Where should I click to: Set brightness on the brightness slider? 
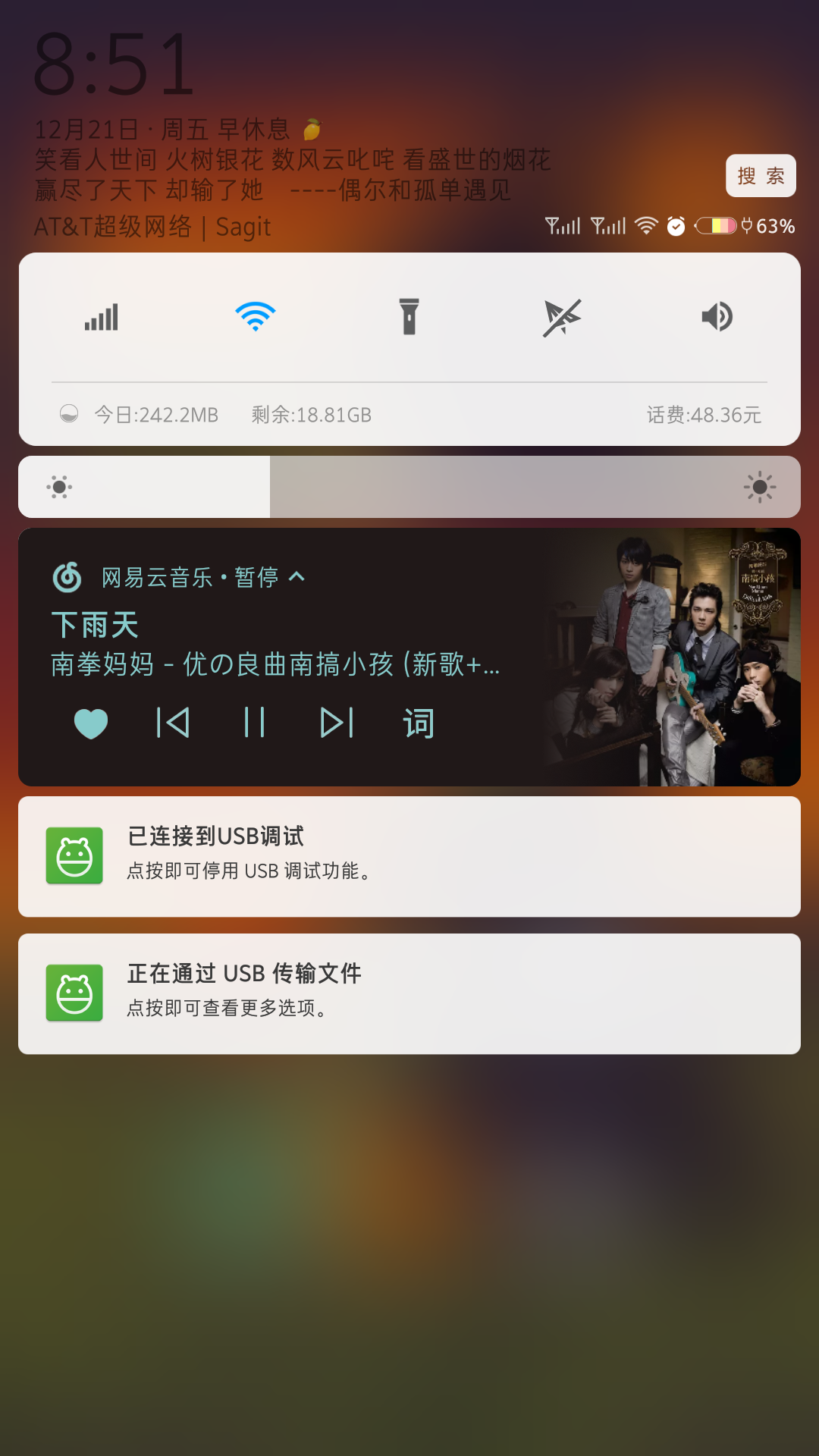(409, 487)
